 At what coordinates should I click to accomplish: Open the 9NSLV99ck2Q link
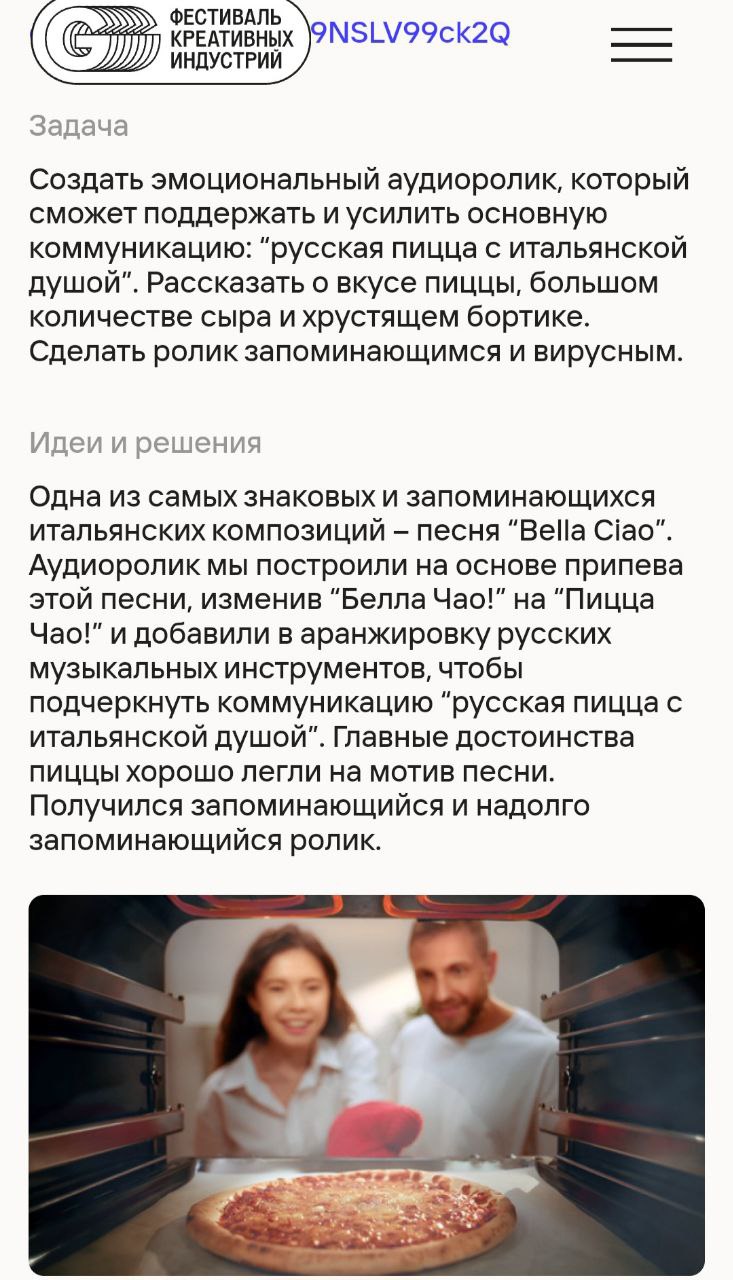click(411, 33)
